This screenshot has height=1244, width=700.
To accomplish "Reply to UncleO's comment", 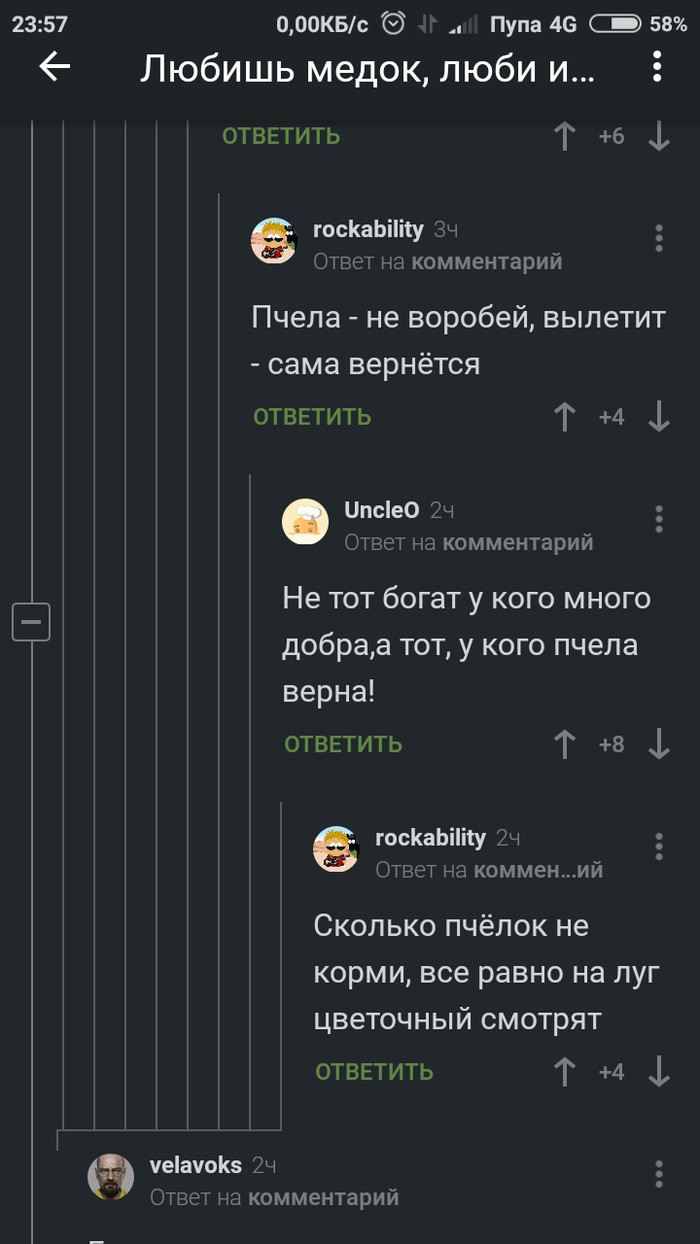I will tap(343, 744).
